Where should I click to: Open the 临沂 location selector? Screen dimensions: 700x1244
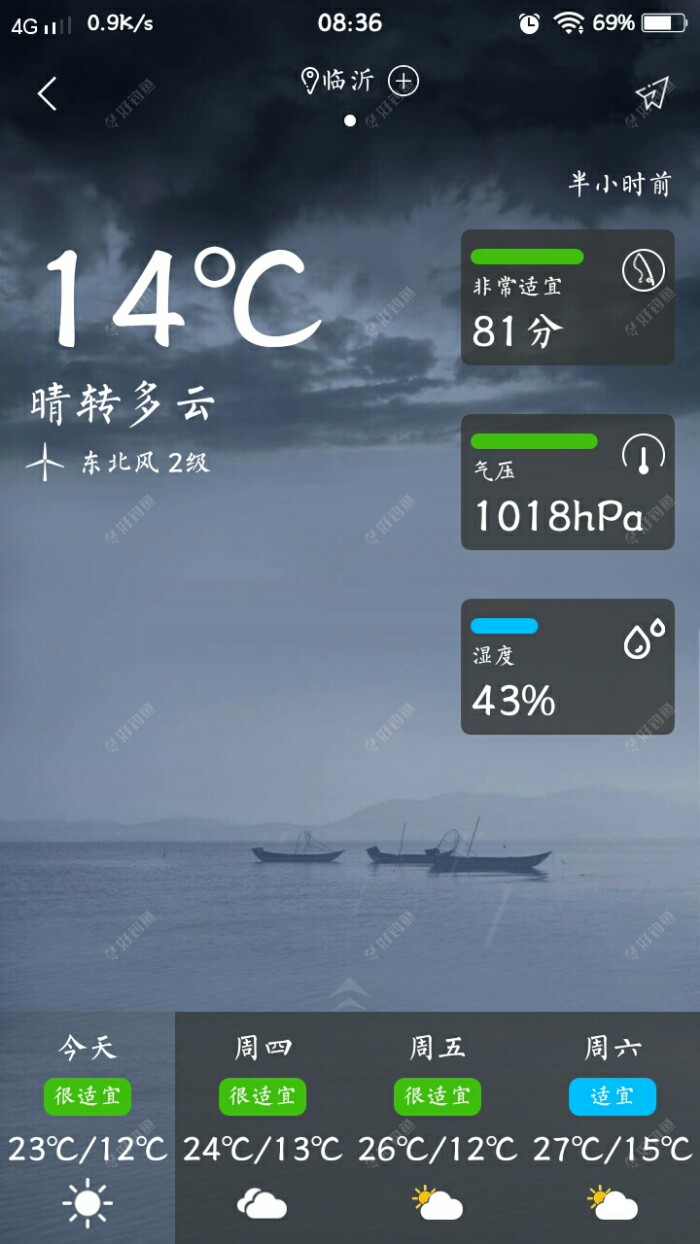coord(337,81)
